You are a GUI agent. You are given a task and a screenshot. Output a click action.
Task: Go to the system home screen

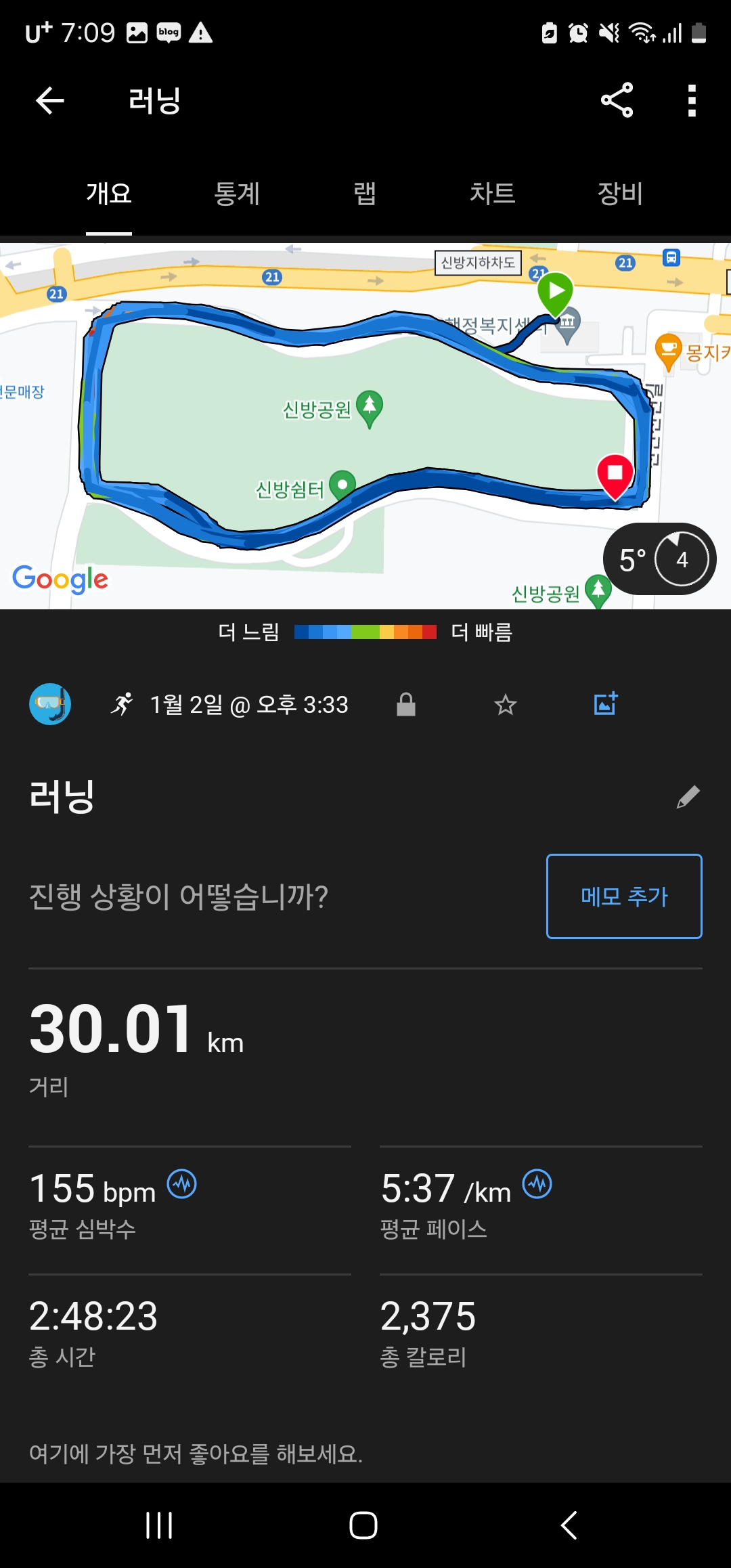click(363, 1525)
